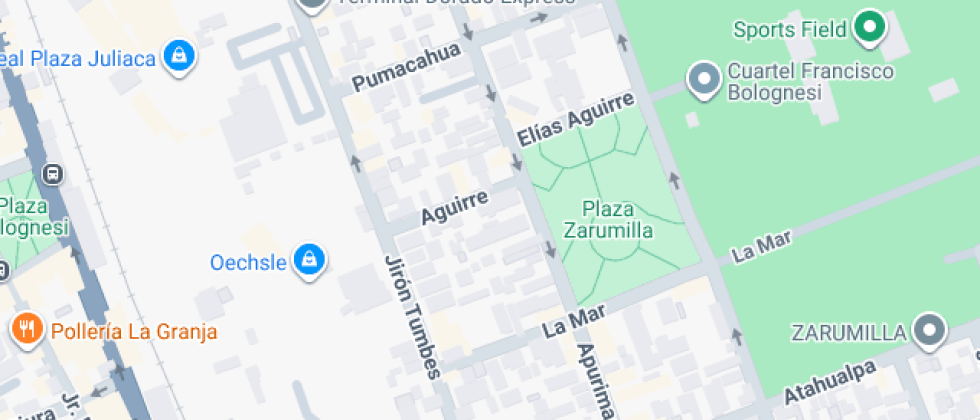Tap the Plaza Zarumilla park label
The image size is (980, 420).
[x=608, y=220]
